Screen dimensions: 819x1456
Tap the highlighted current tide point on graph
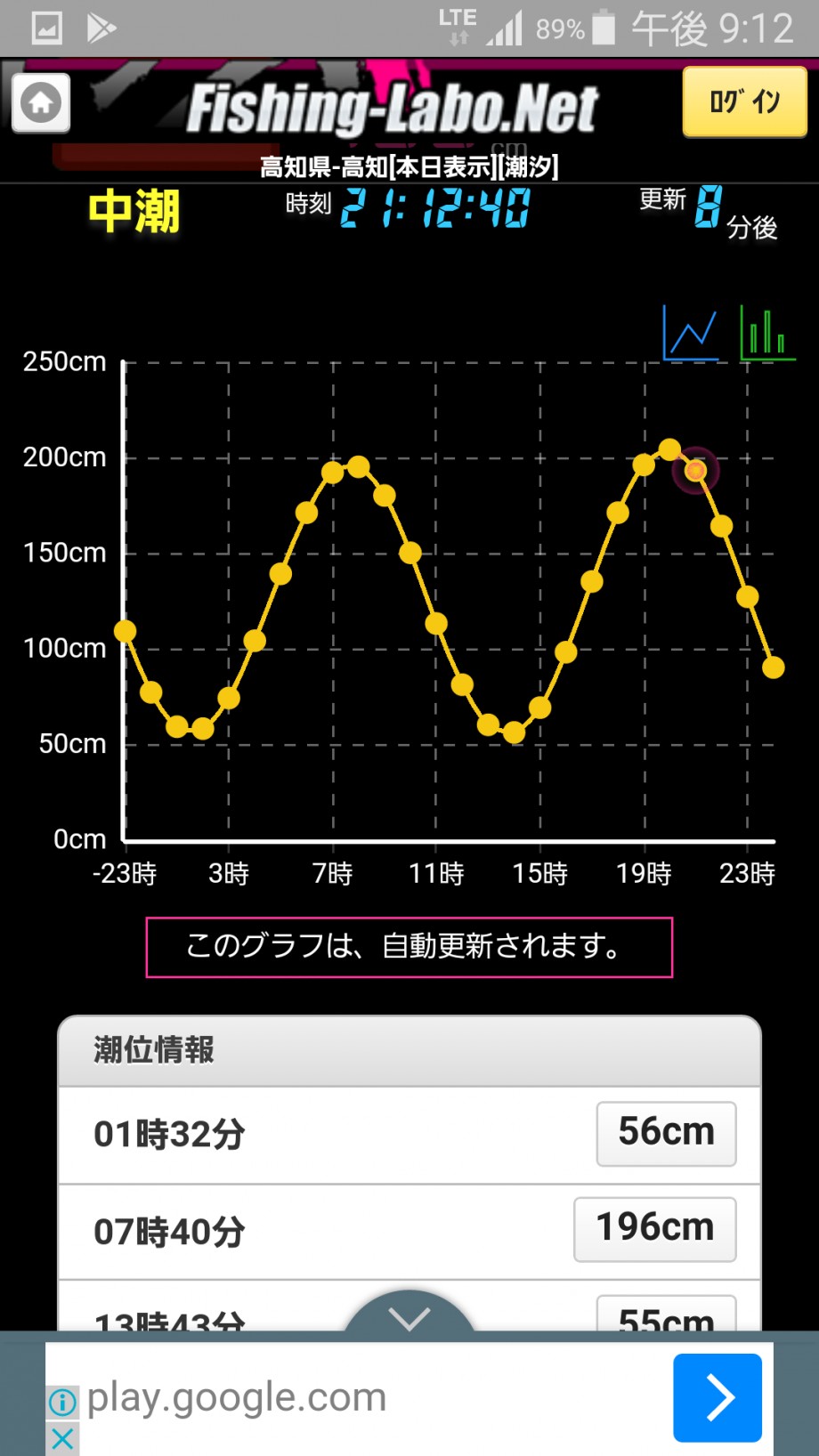[695, 470]
